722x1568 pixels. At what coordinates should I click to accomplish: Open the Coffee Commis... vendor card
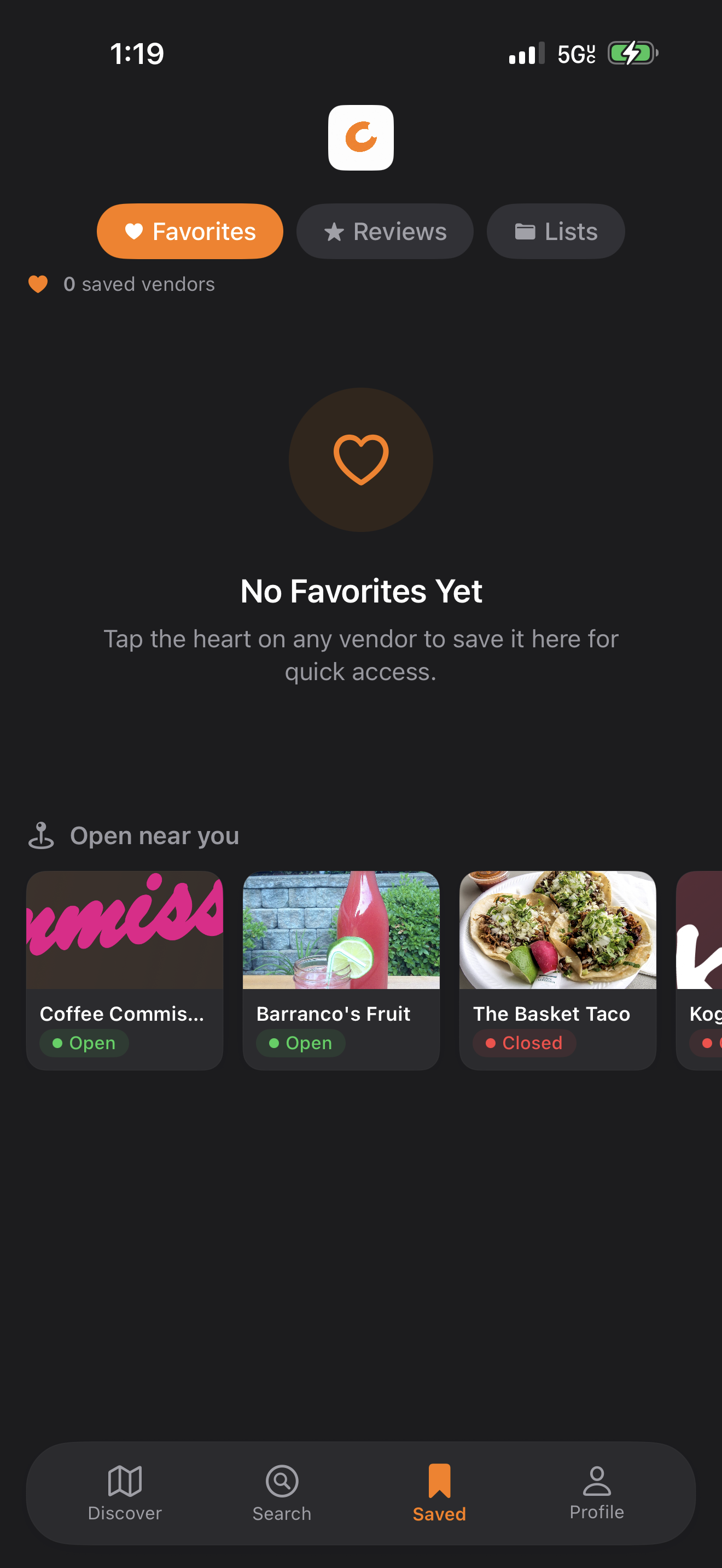click(x=125, y=970)
